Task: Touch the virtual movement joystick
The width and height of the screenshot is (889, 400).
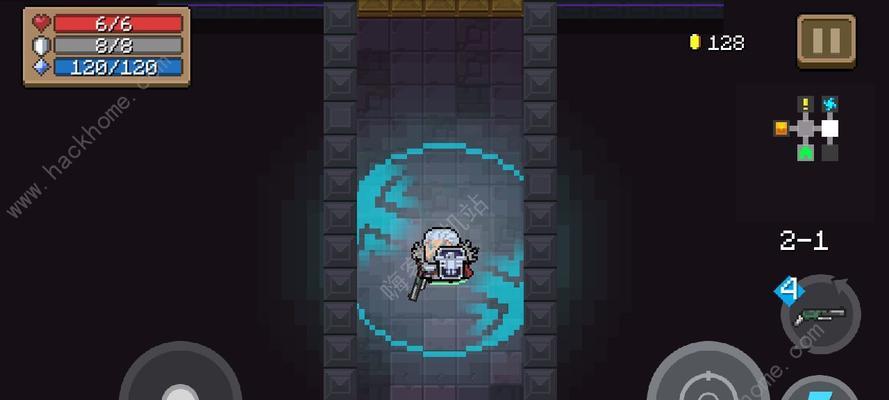Action: click(x=180, y=380)
